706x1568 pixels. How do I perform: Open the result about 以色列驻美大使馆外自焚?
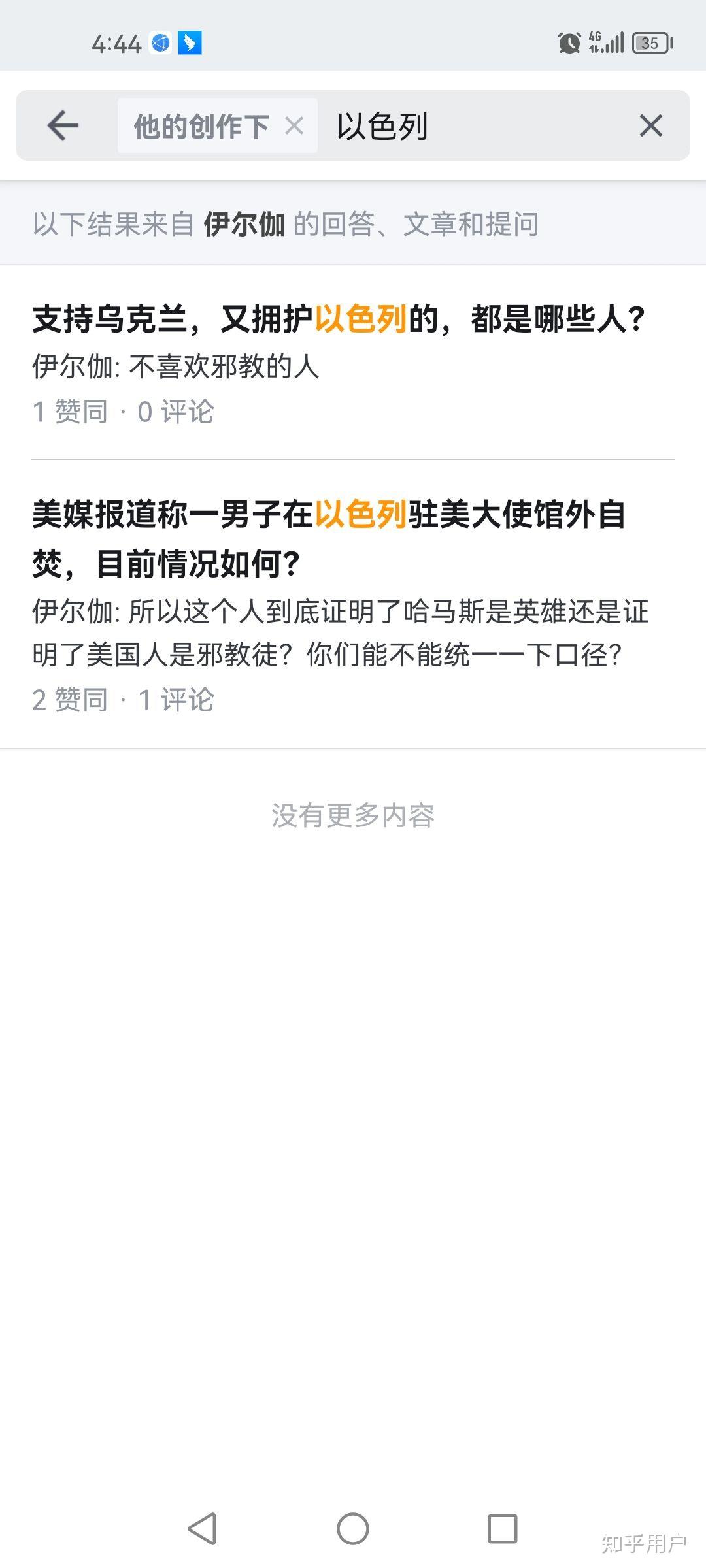pyautogui.click(x=353, y=604)
